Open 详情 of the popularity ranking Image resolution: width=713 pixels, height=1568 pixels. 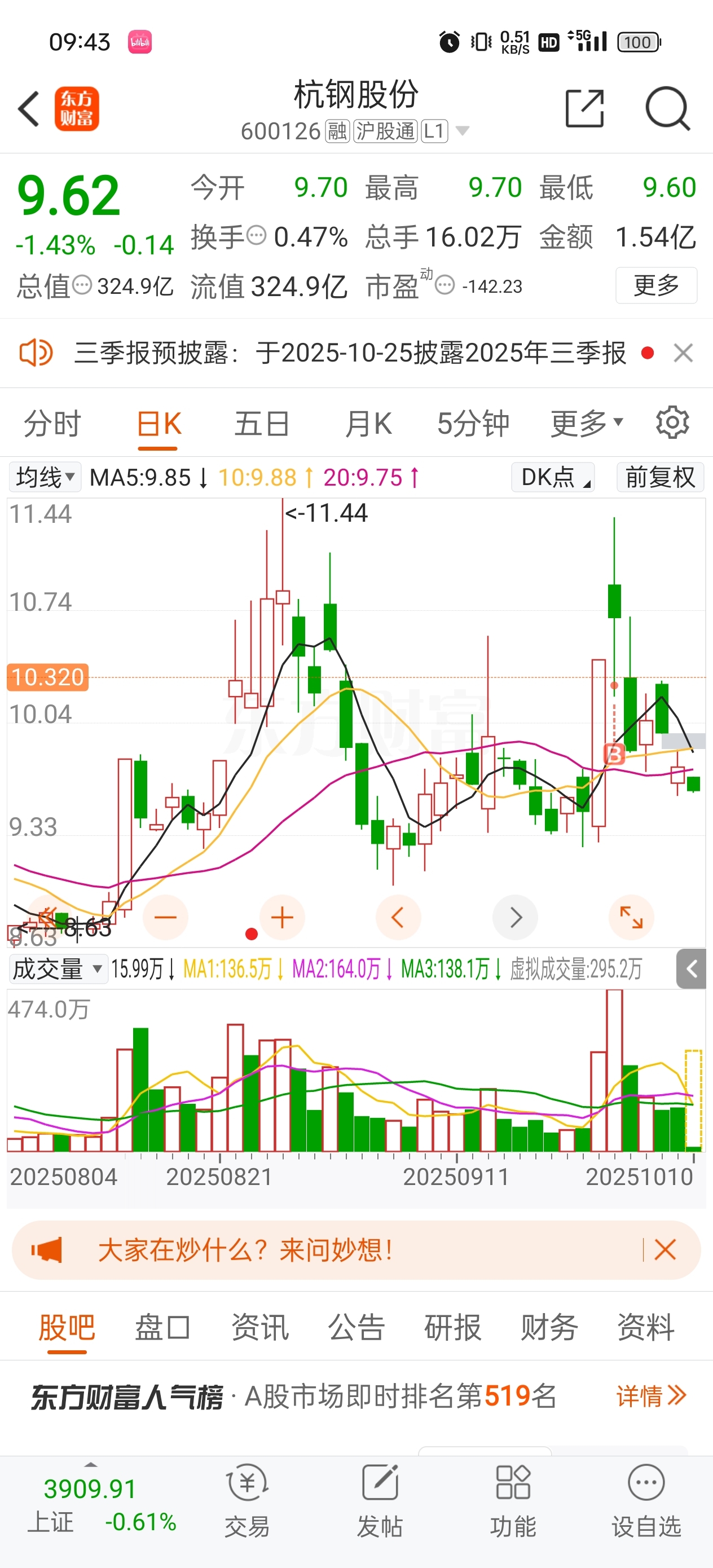click(x=650, y=1397)
